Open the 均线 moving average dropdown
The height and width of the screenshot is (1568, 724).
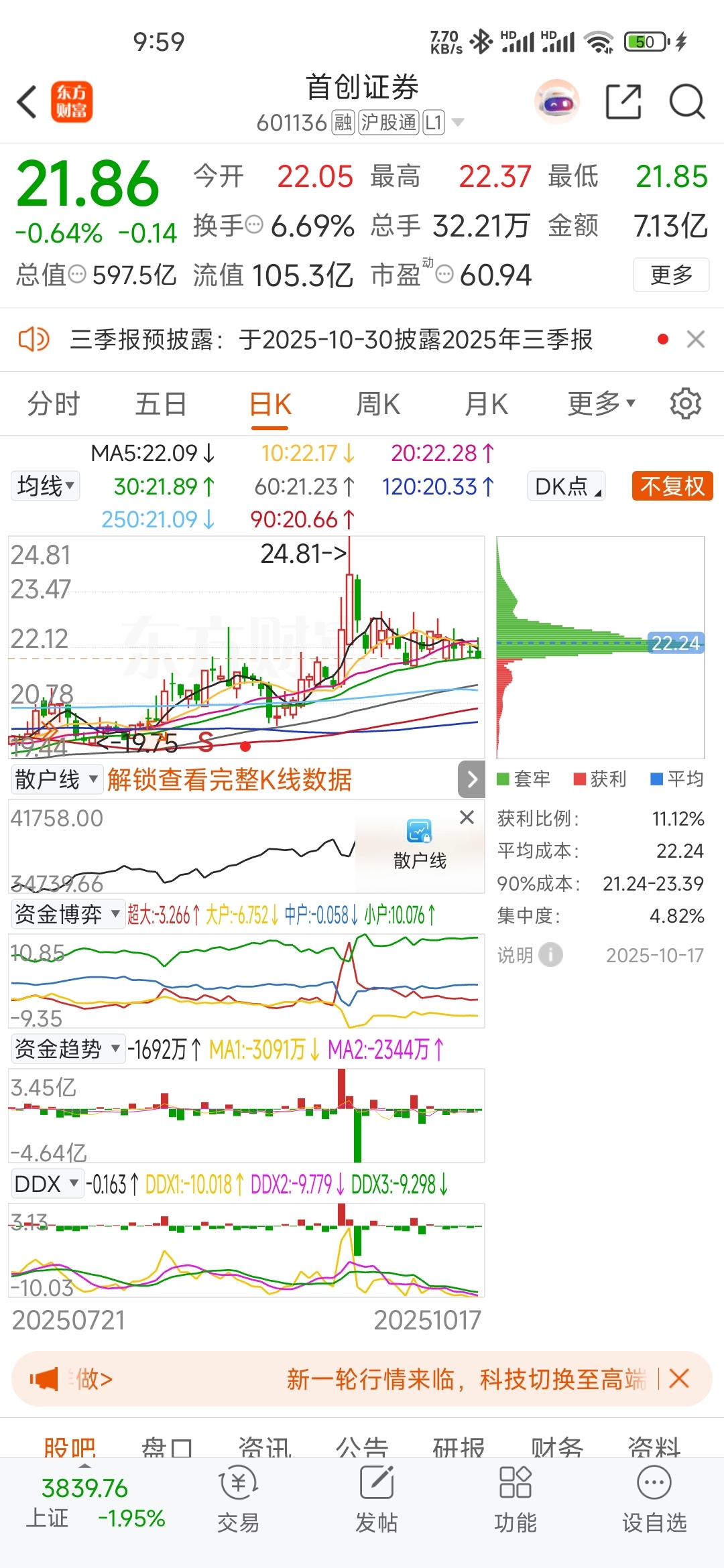pos(44,486)
